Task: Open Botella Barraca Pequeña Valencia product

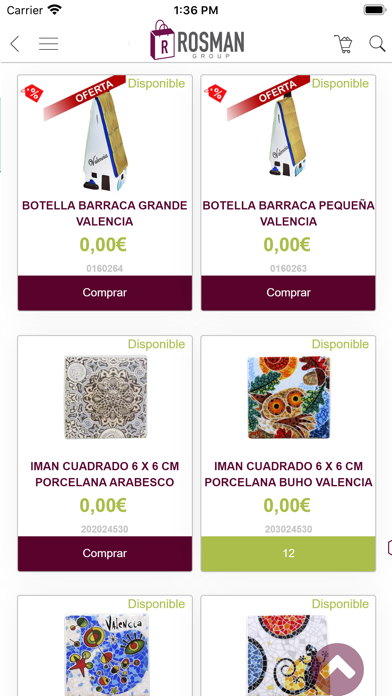Action: (x=288, y=213)
